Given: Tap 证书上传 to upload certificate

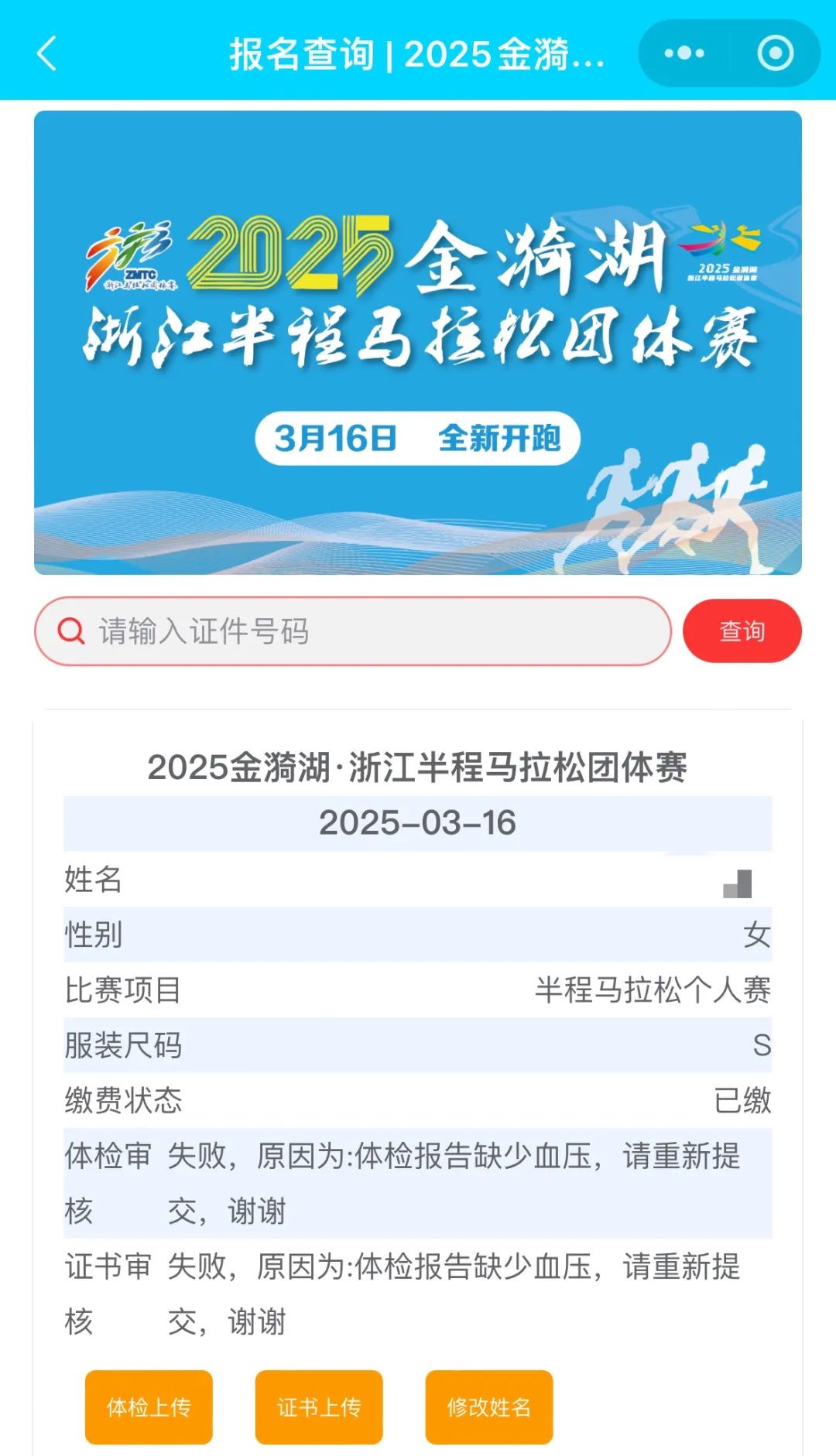Looking at the screenshot, I should tap(319, 1406).
